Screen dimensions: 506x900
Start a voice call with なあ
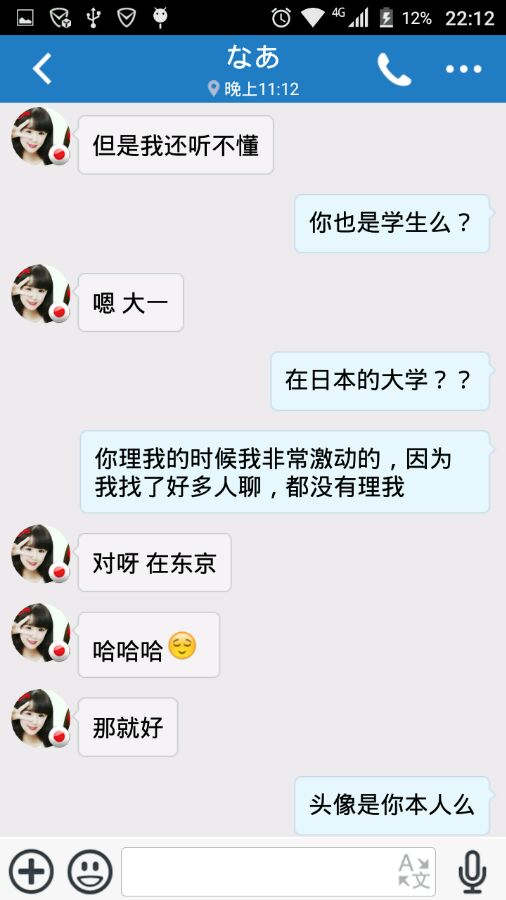[x=394, y=69]
